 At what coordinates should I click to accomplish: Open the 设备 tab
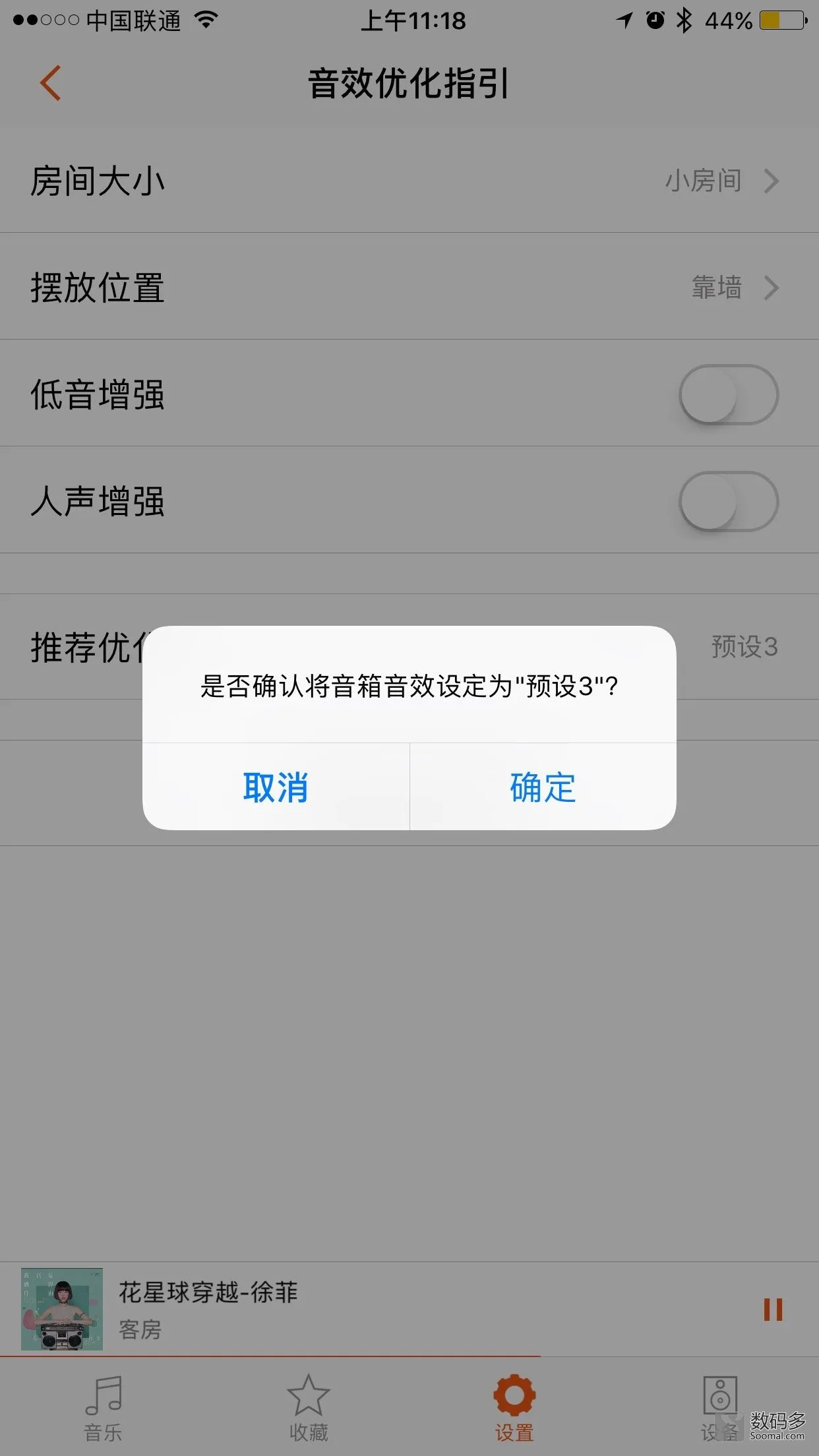click(x=720, y=1409)
